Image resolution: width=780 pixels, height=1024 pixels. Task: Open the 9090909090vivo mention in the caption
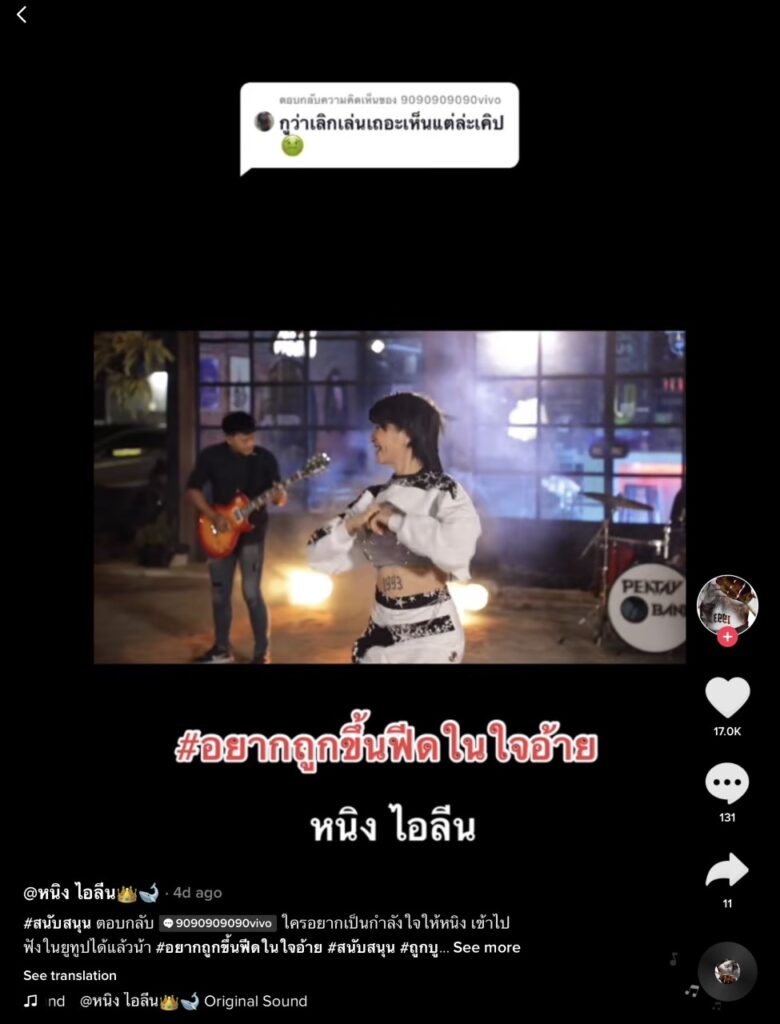coord(217,923)
